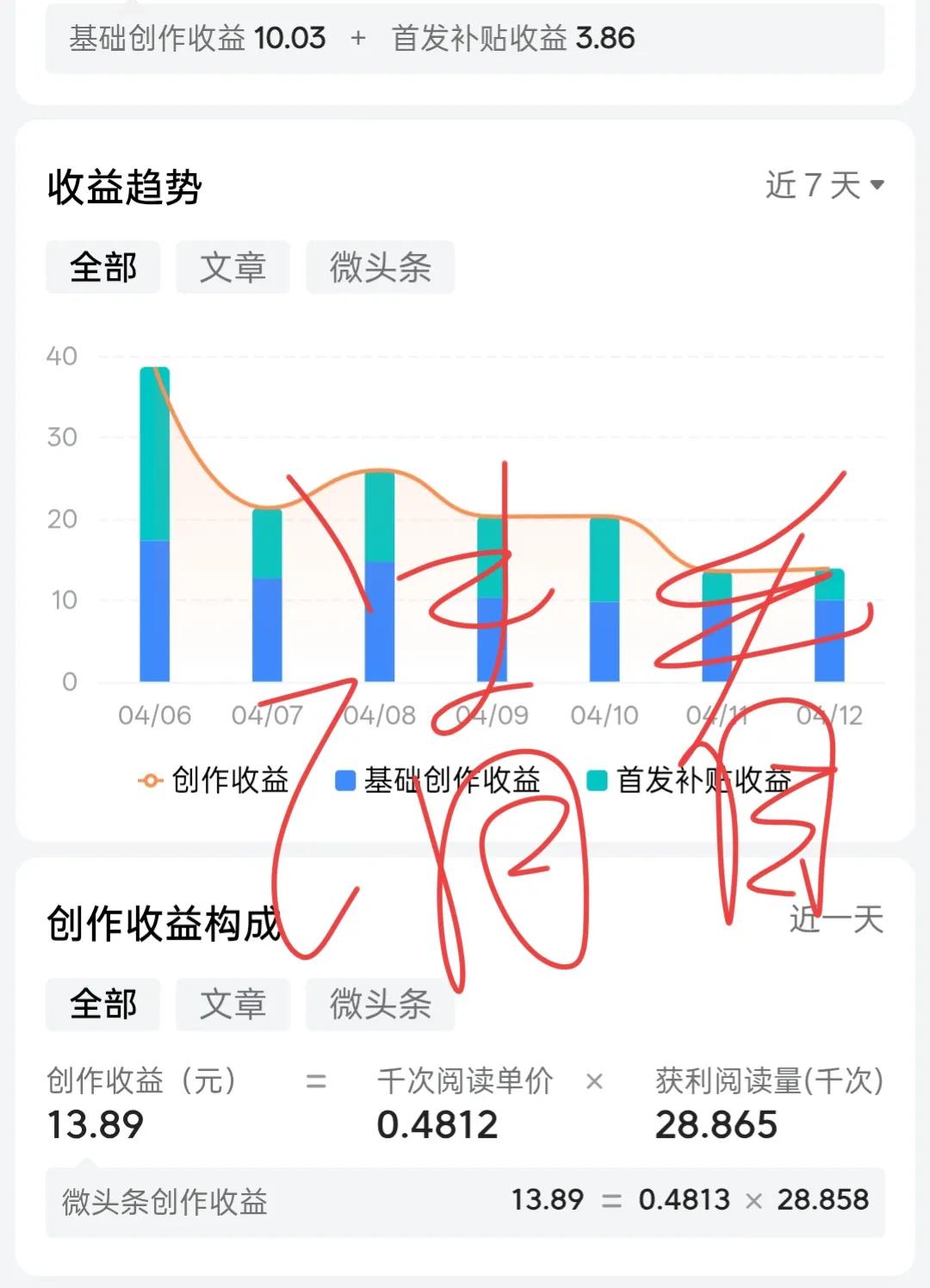
Task: Select the 全部 tab under 创作收益构成
Action: pos(102,1004)
